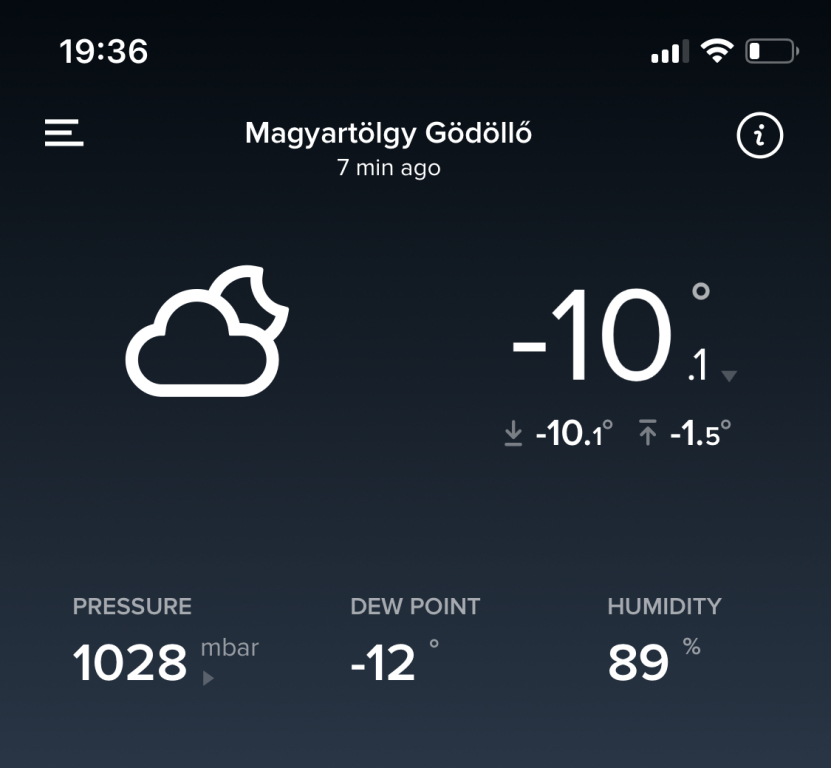831x768 pixels.
Task: Open the station info icon
Action: [x=759, y=136]
